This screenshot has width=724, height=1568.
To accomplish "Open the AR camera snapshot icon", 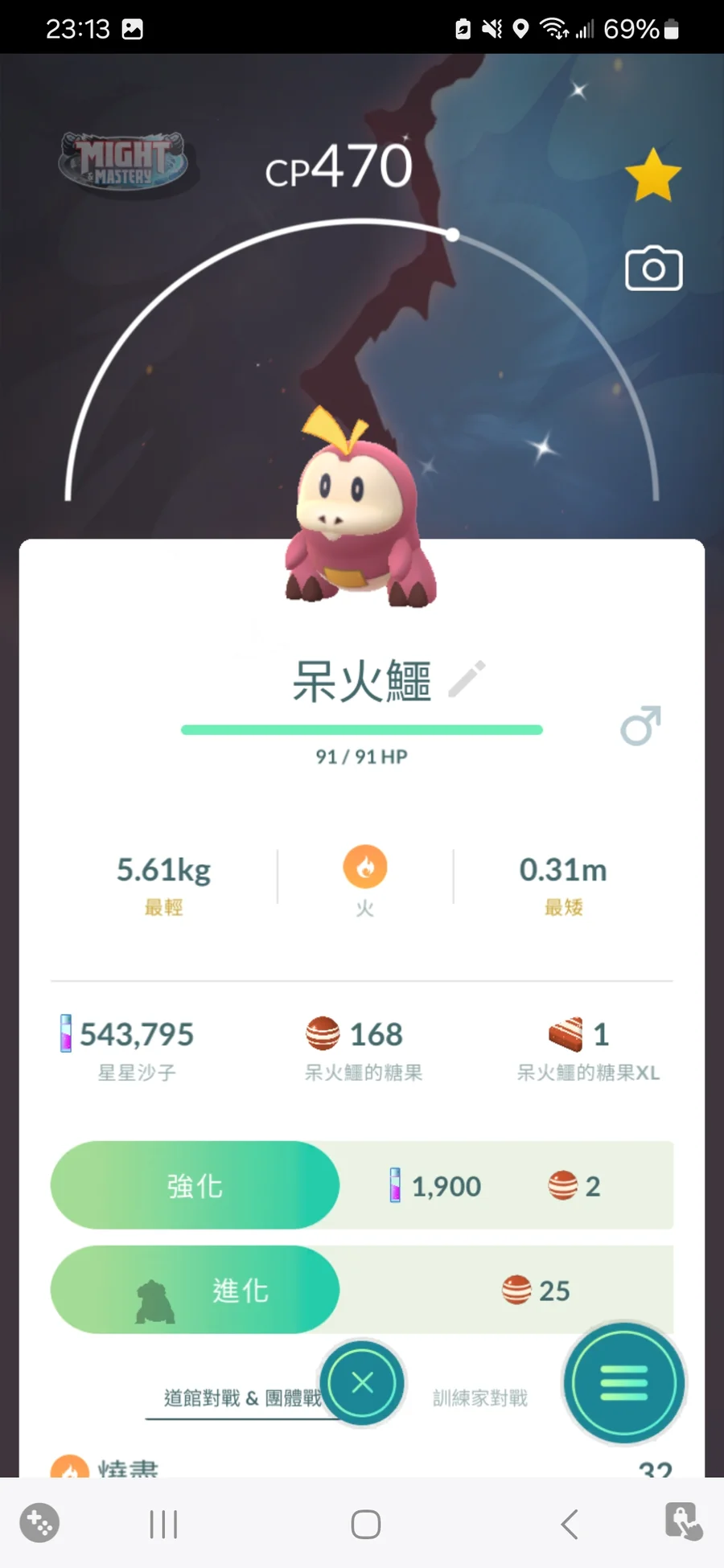I will pos(653,269).
